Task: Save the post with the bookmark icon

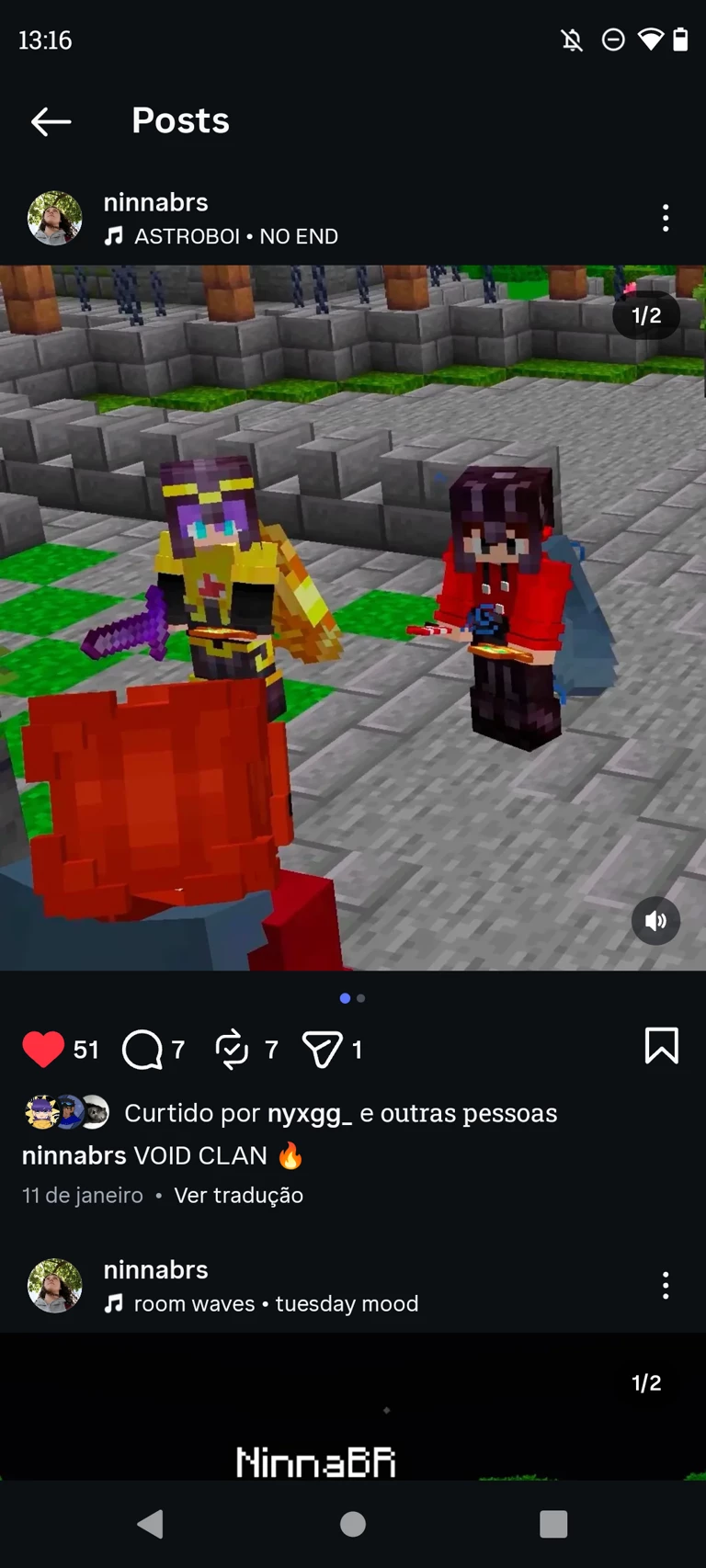Action: [662, 1046]
